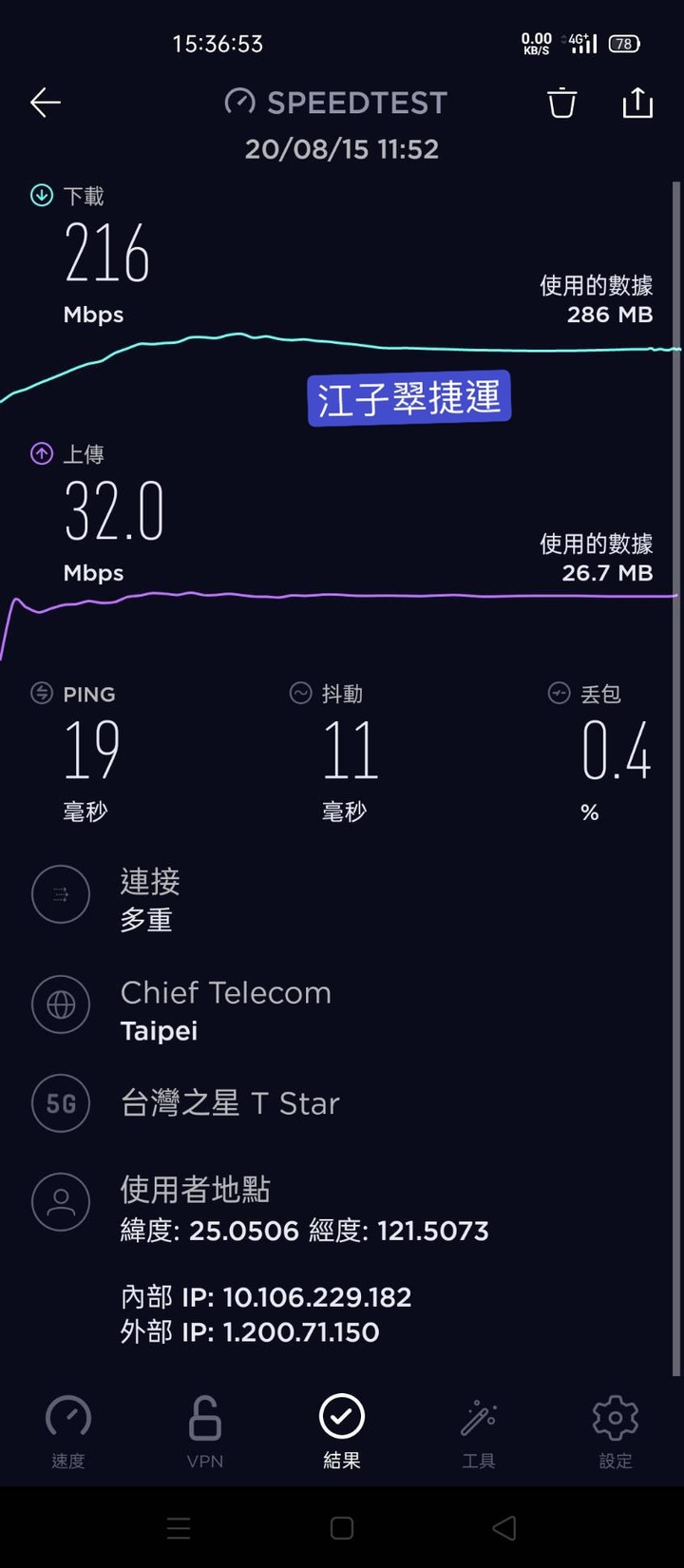This screenshot has width=684, height=1568.
Task: Go back using the top-left arrow
Action: pyautogui.click(x=45, y=103)
